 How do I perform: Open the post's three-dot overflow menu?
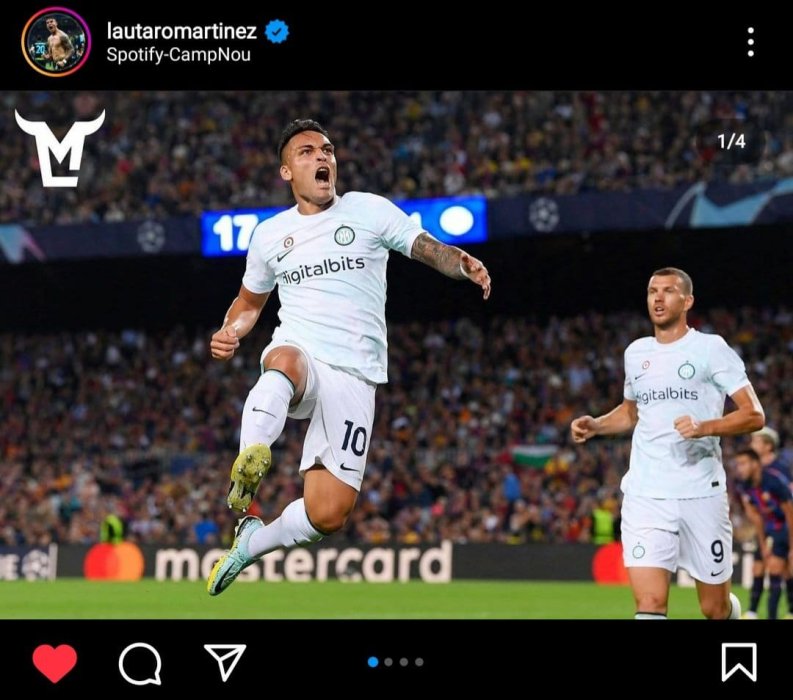[x=750, y=42]
